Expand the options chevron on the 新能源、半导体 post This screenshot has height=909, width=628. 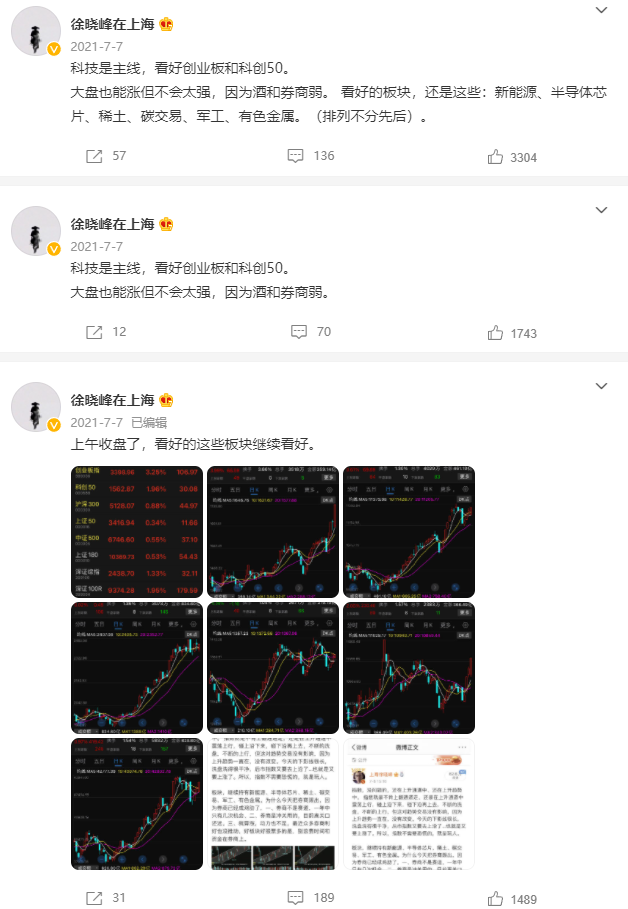tap(600, 10)
